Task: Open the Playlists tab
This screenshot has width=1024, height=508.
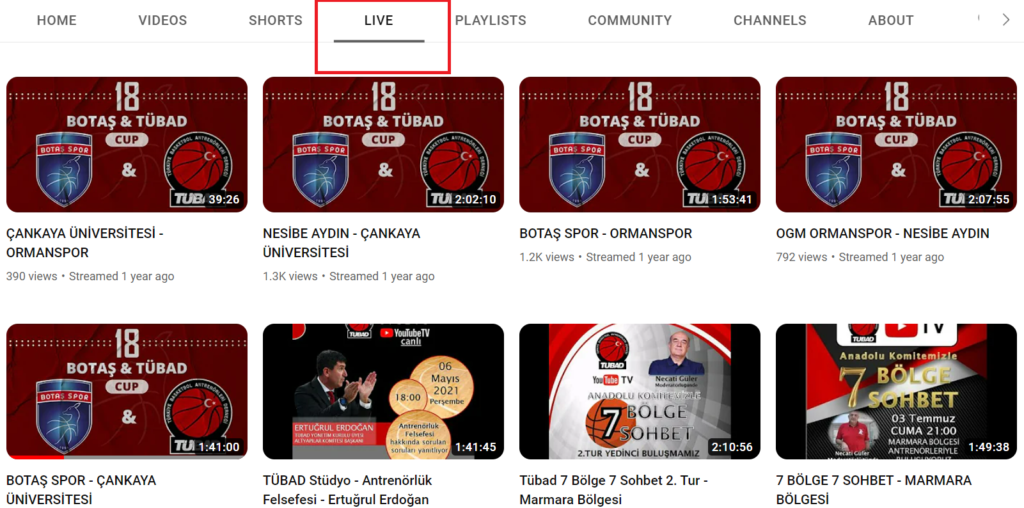Action: click(490, 20)
